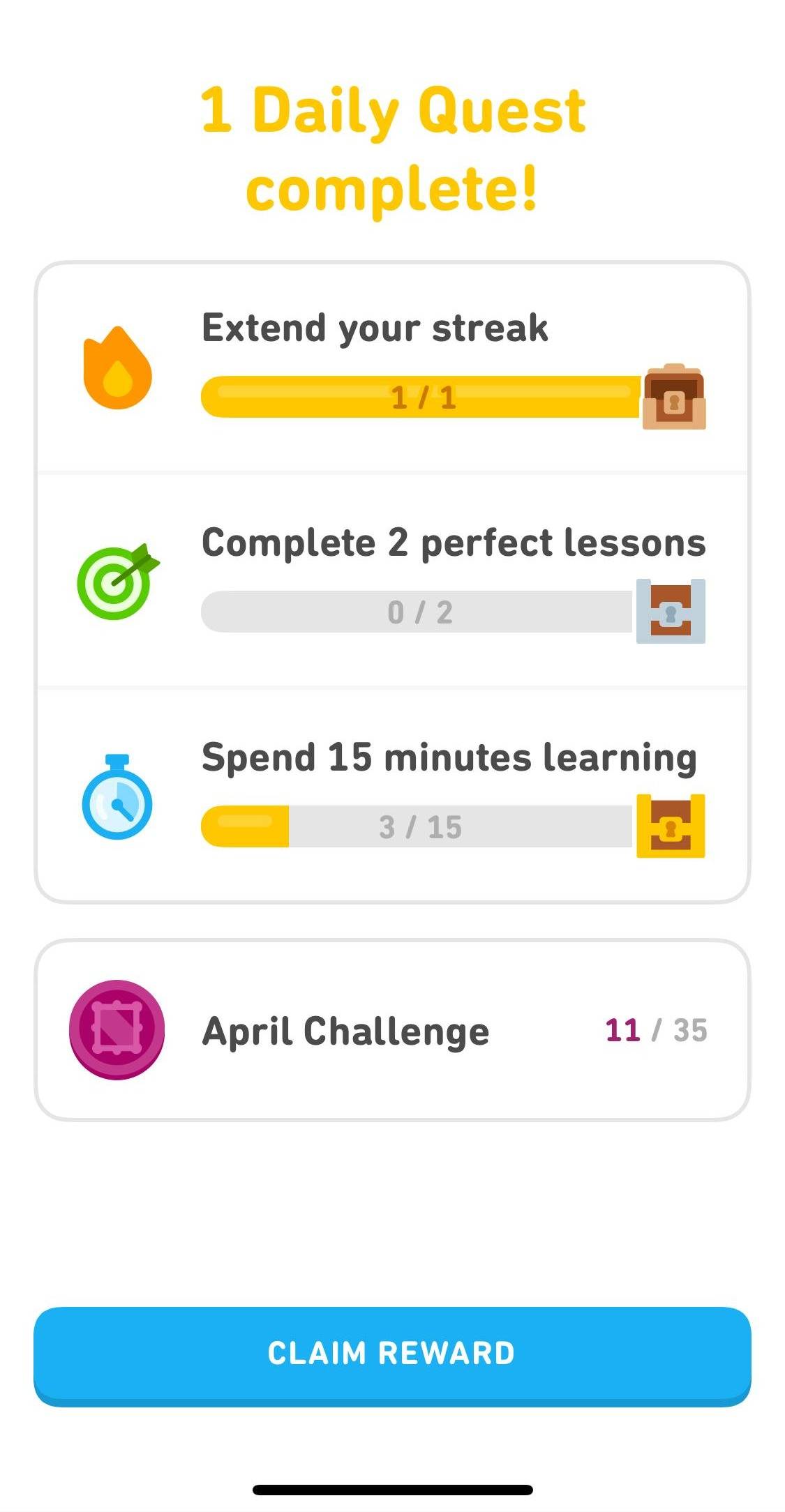Open the April Challenge card
This screenshot has width=785, height=1512.
coord(392,1030)
